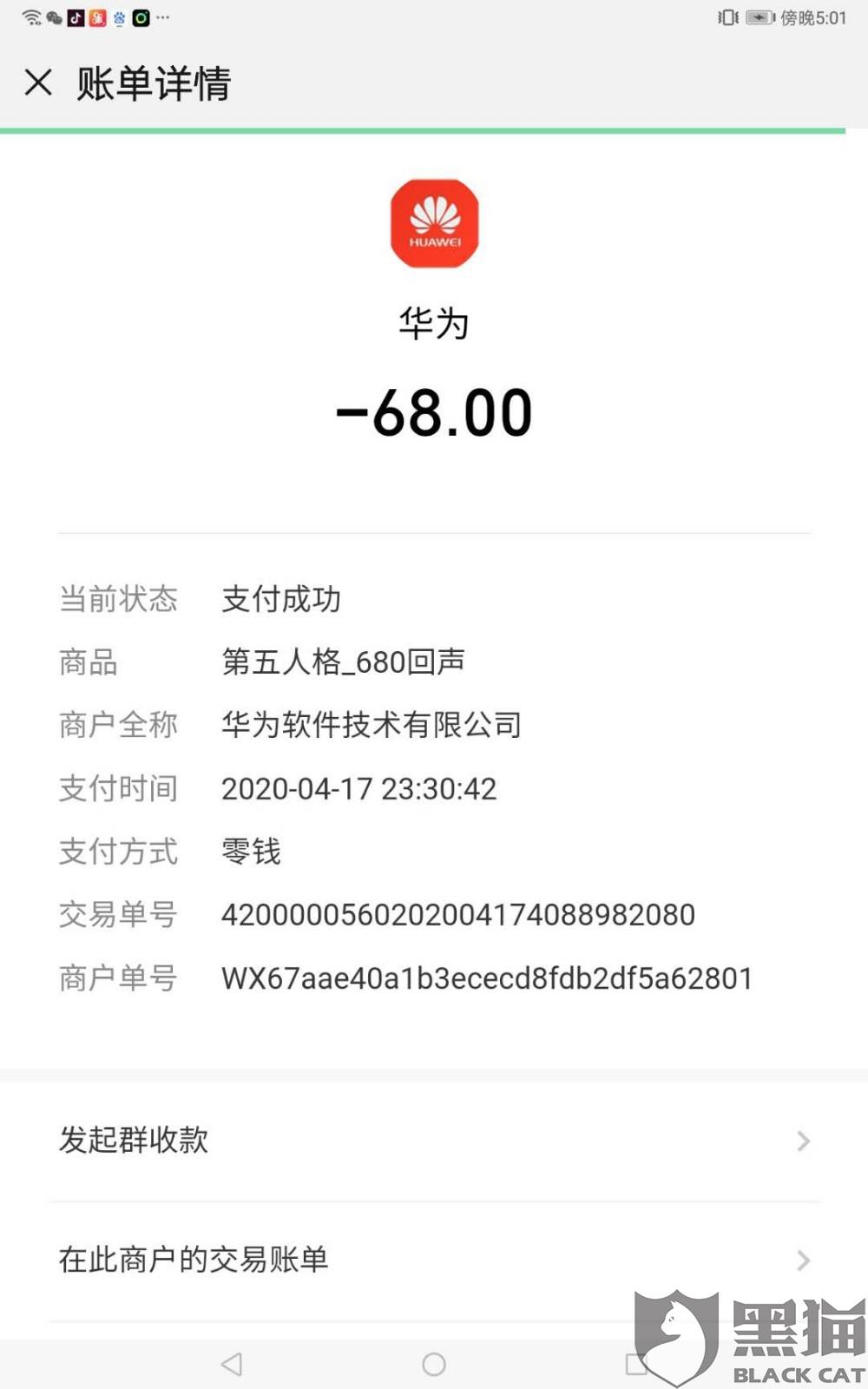The image size is (868, 1389).
Task: Close the 账单详情 page
Action: pyautogui.click(x=38, y=83)
